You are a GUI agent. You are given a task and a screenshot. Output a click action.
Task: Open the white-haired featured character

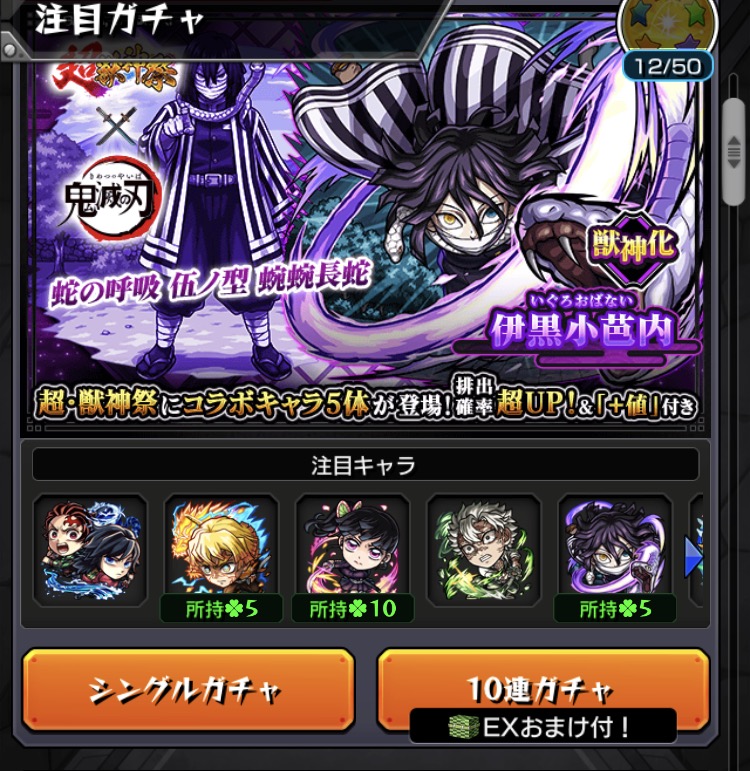(484, 549)
